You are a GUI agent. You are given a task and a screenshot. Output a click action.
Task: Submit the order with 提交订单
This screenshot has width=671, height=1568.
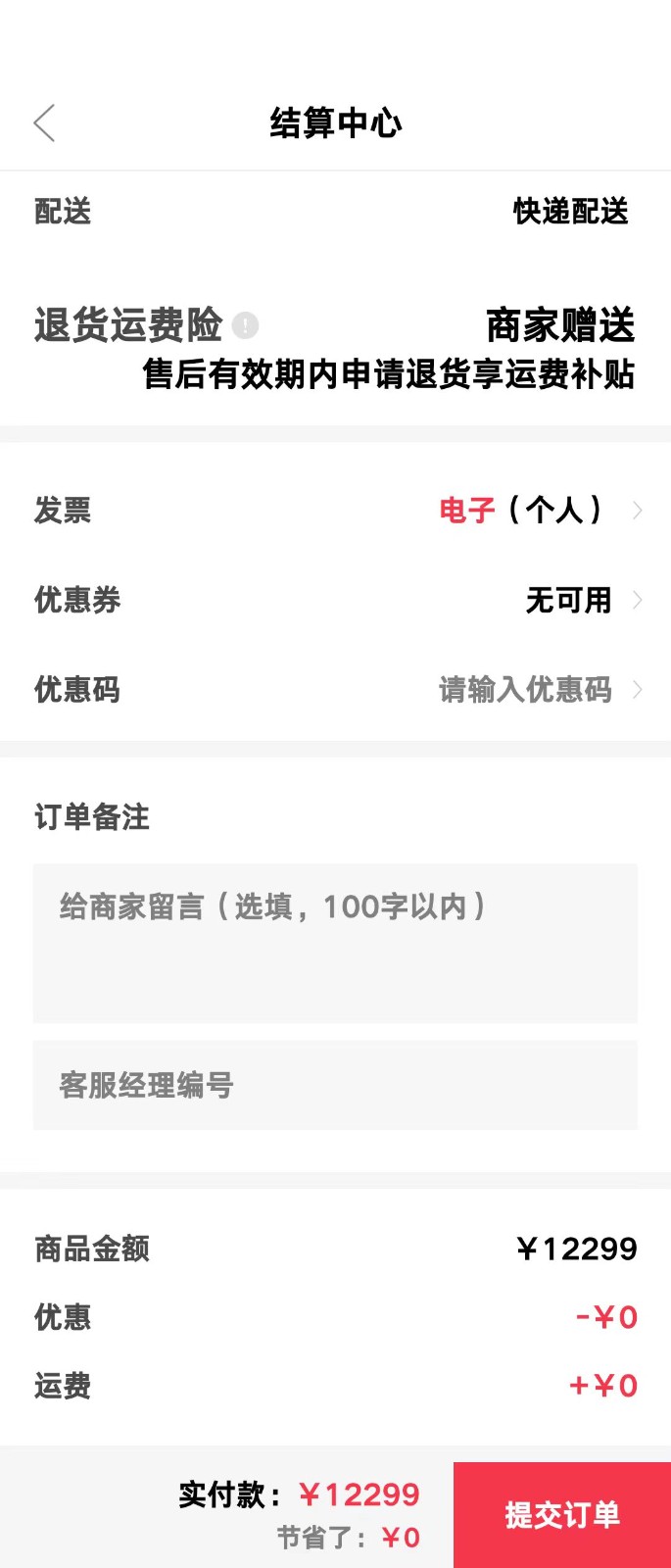562,1515
